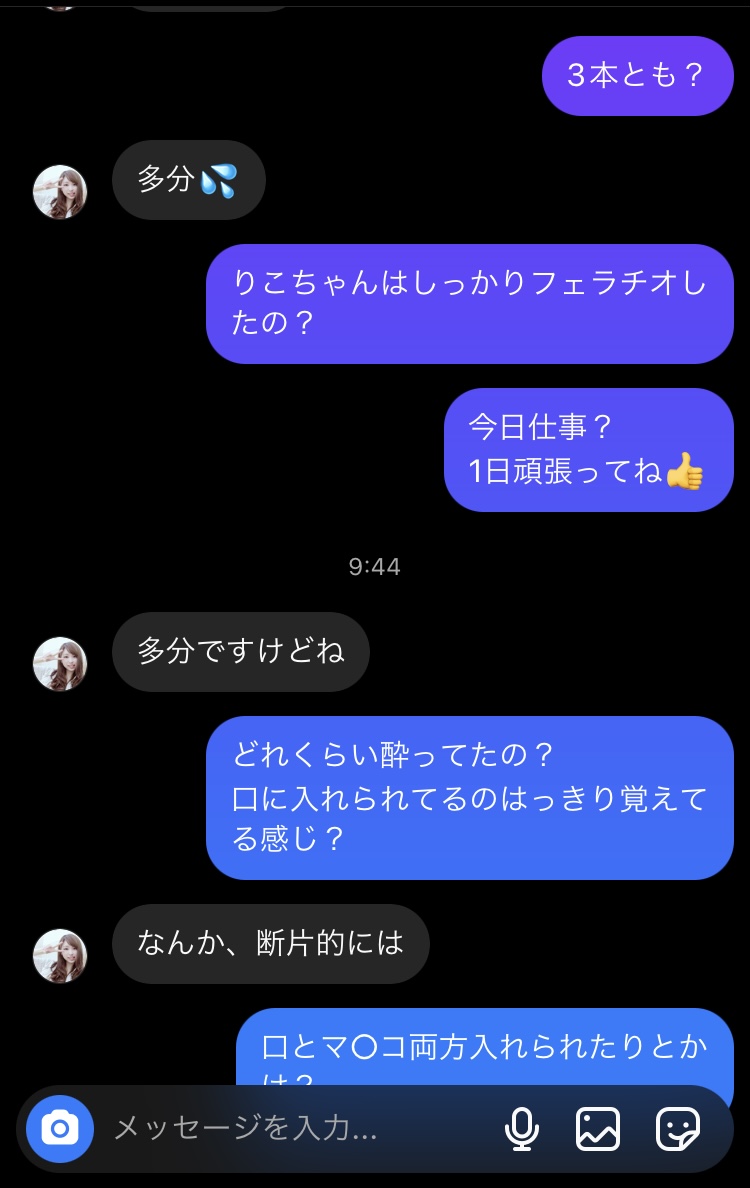This screenshot has width=750, height=1188.
Task: Tap the blue bubble reading 3本とも？
Action: pos(638,75)
